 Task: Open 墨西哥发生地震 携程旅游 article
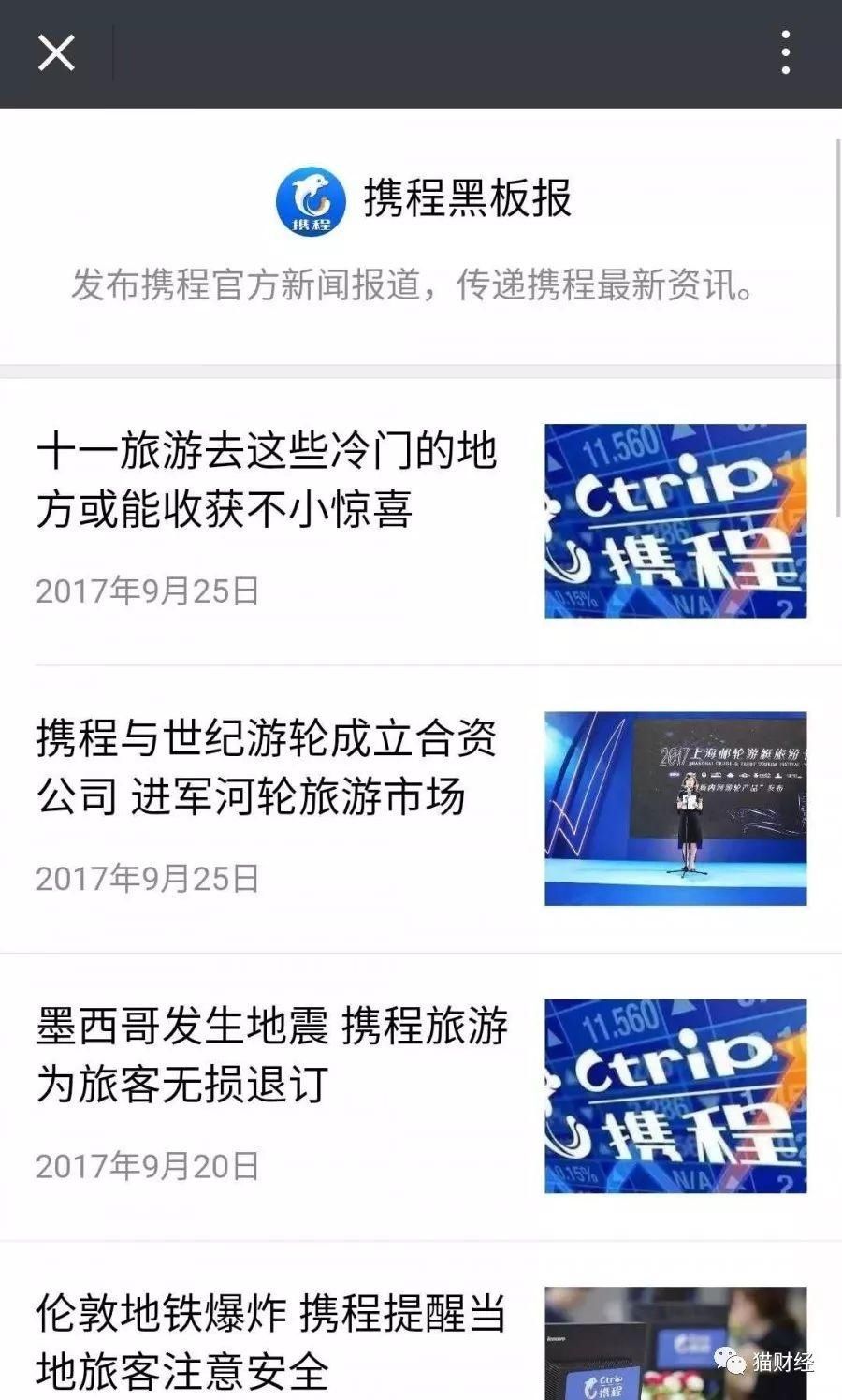271,1055
